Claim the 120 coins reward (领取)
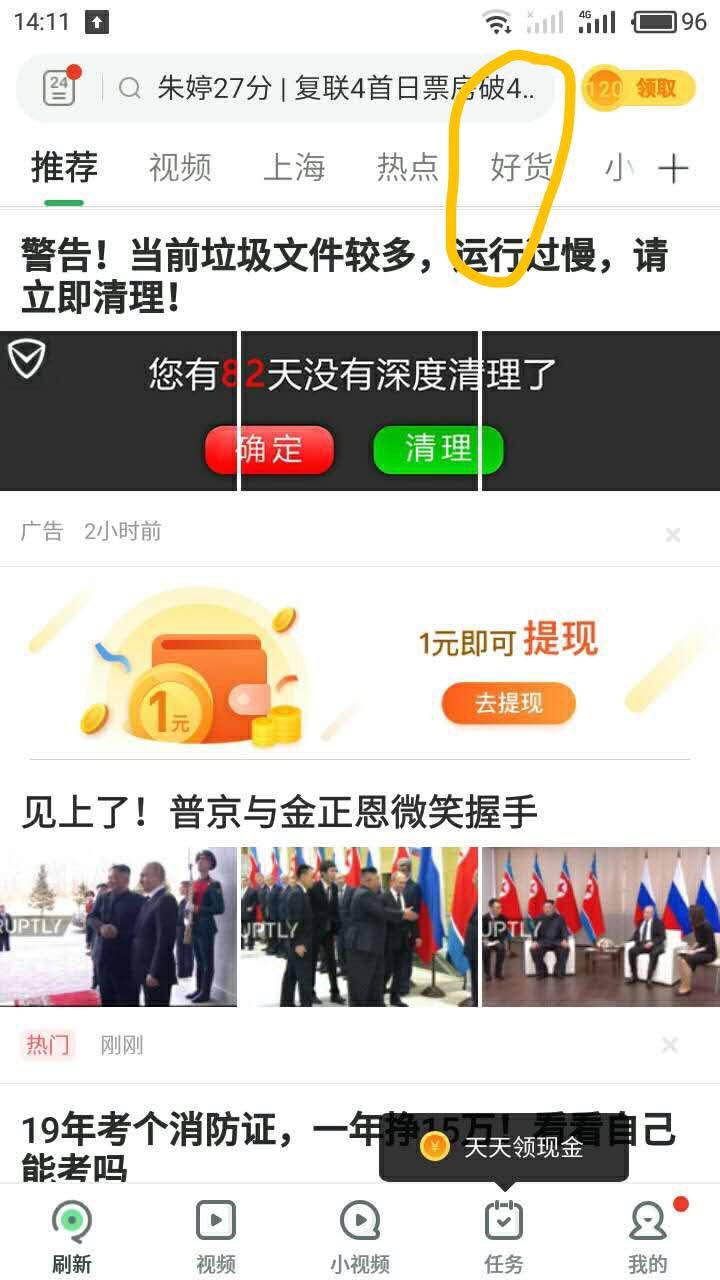Screen dimensions: 720x1280 click(x=640, y=88)
